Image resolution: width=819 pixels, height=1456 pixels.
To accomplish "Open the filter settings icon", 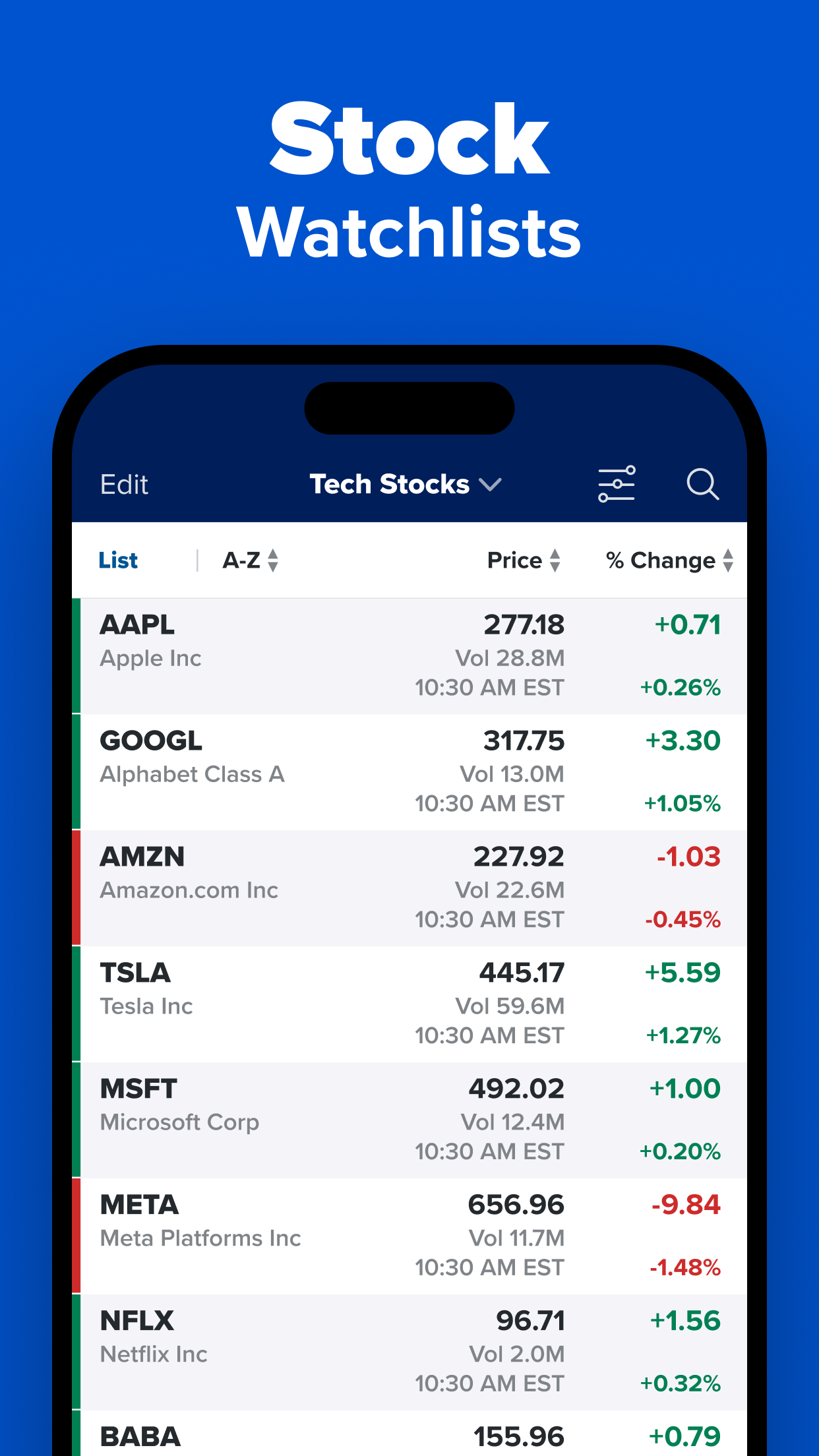I will tap(617, 483).
